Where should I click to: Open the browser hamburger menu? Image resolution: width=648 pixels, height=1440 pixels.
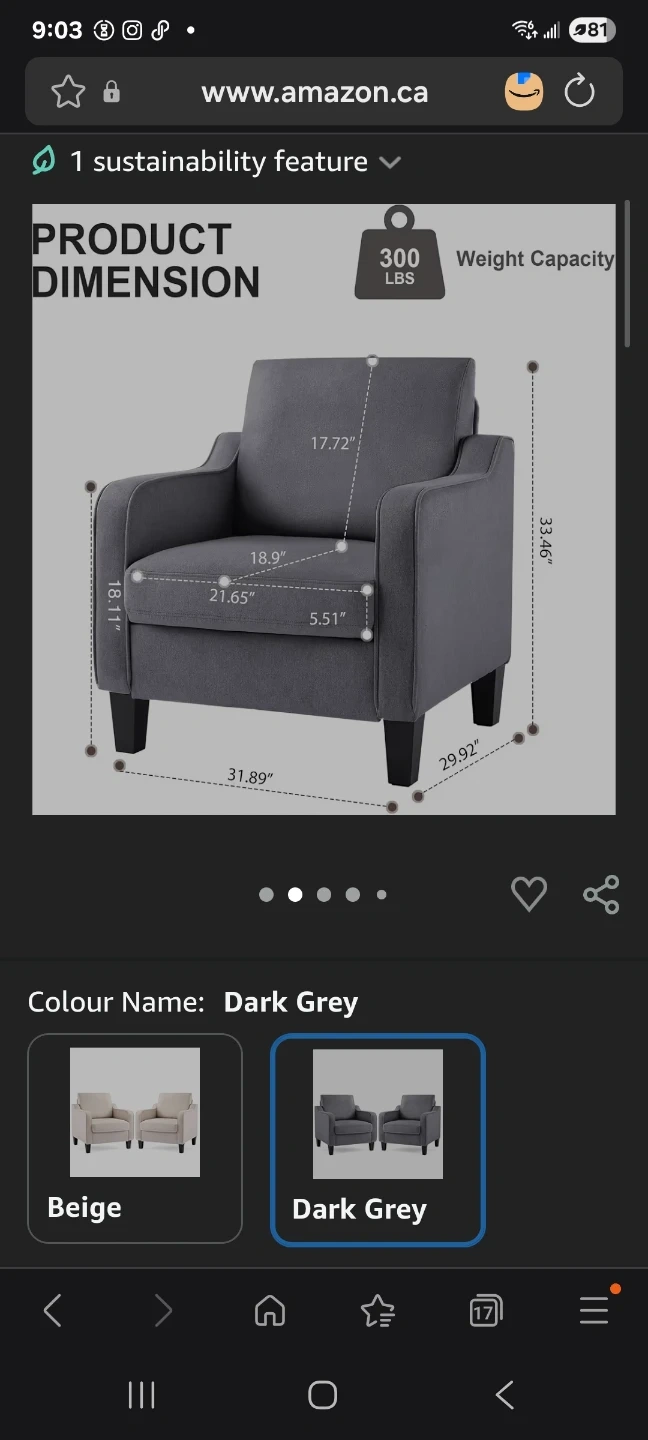coord(594,1310)
